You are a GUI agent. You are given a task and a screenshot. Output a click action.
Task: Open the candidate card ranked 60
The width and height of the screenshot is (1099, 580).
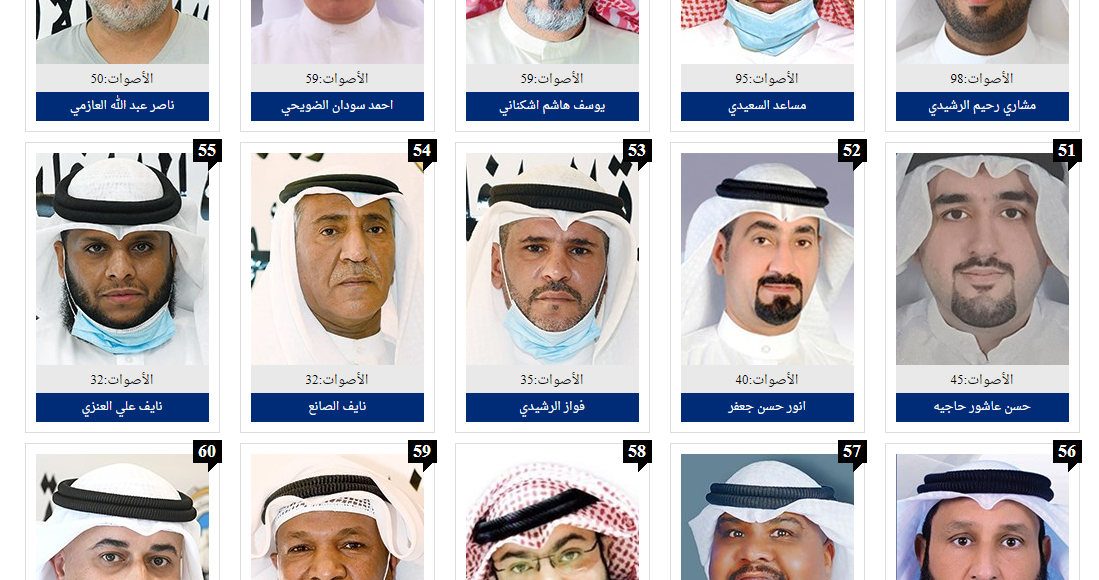(x=122, y=520)
